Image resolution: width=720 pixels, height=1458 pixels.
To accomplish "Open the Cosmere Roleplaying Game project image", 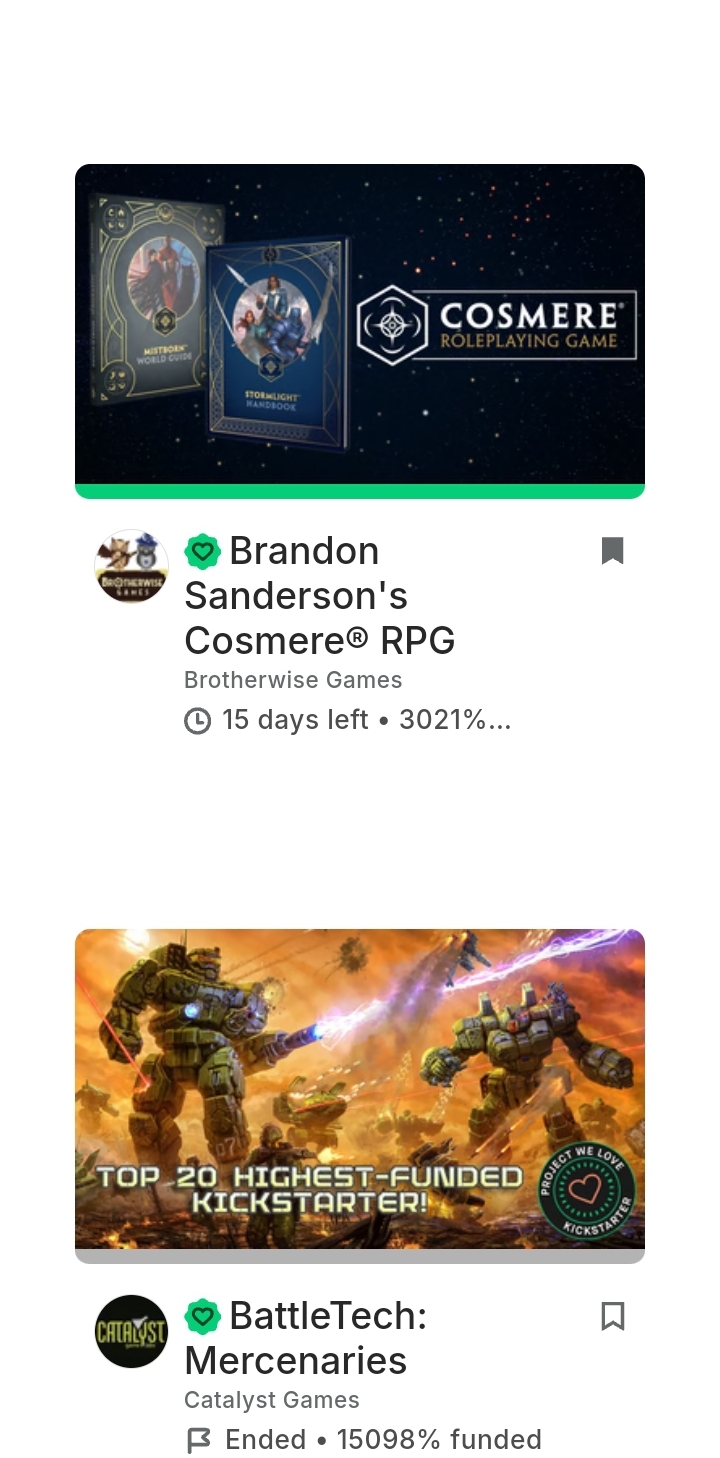I will pos(360,325).
